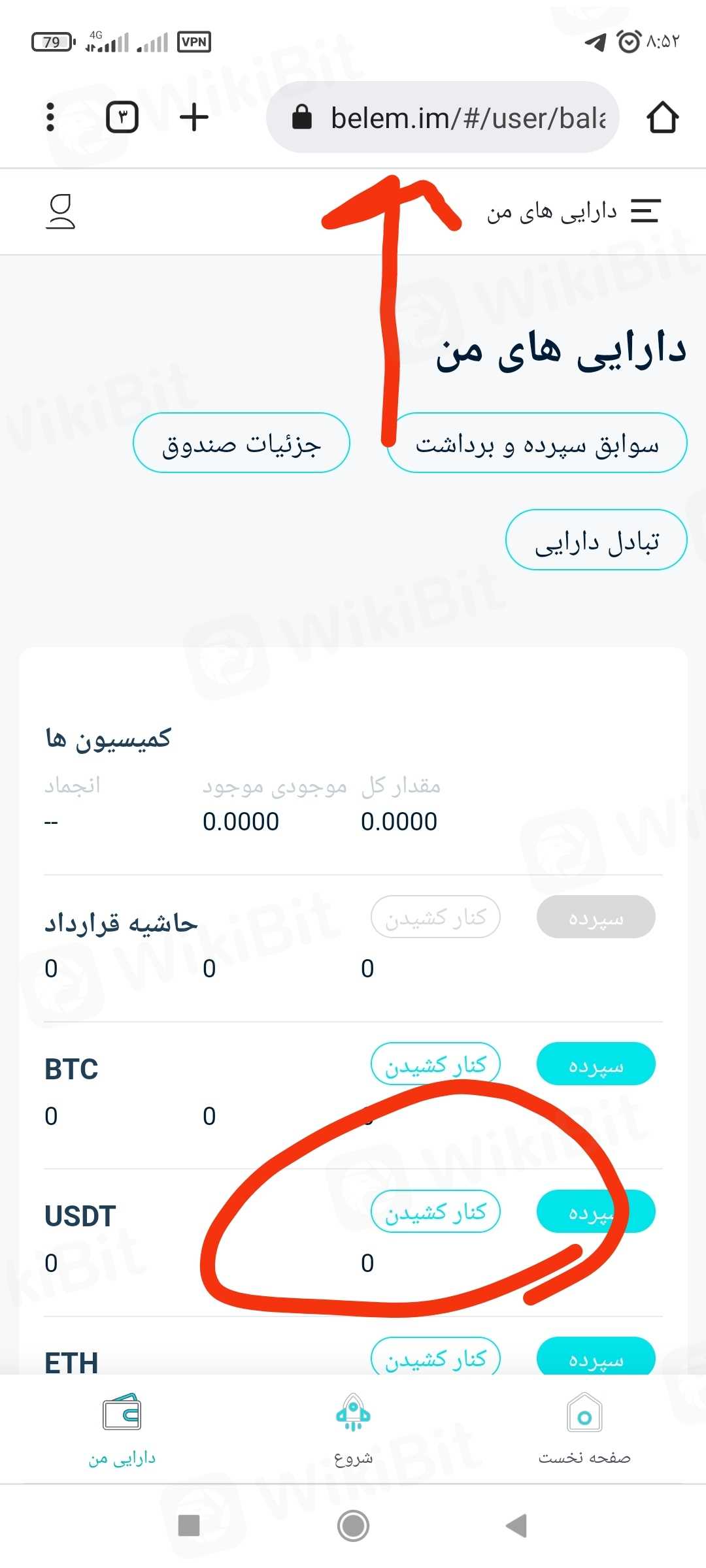Open سوابق سپرده و برداشت history

point(537,444)
